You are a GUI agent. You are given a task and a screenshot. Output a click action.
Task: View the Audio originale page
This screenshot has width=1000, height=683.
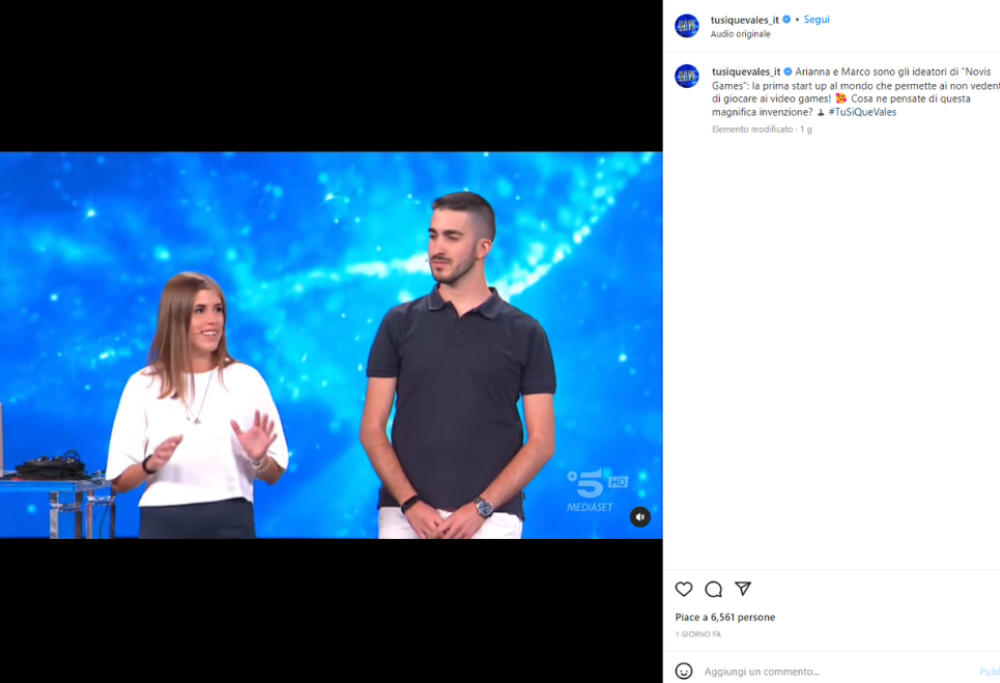[x=740, y=34]
